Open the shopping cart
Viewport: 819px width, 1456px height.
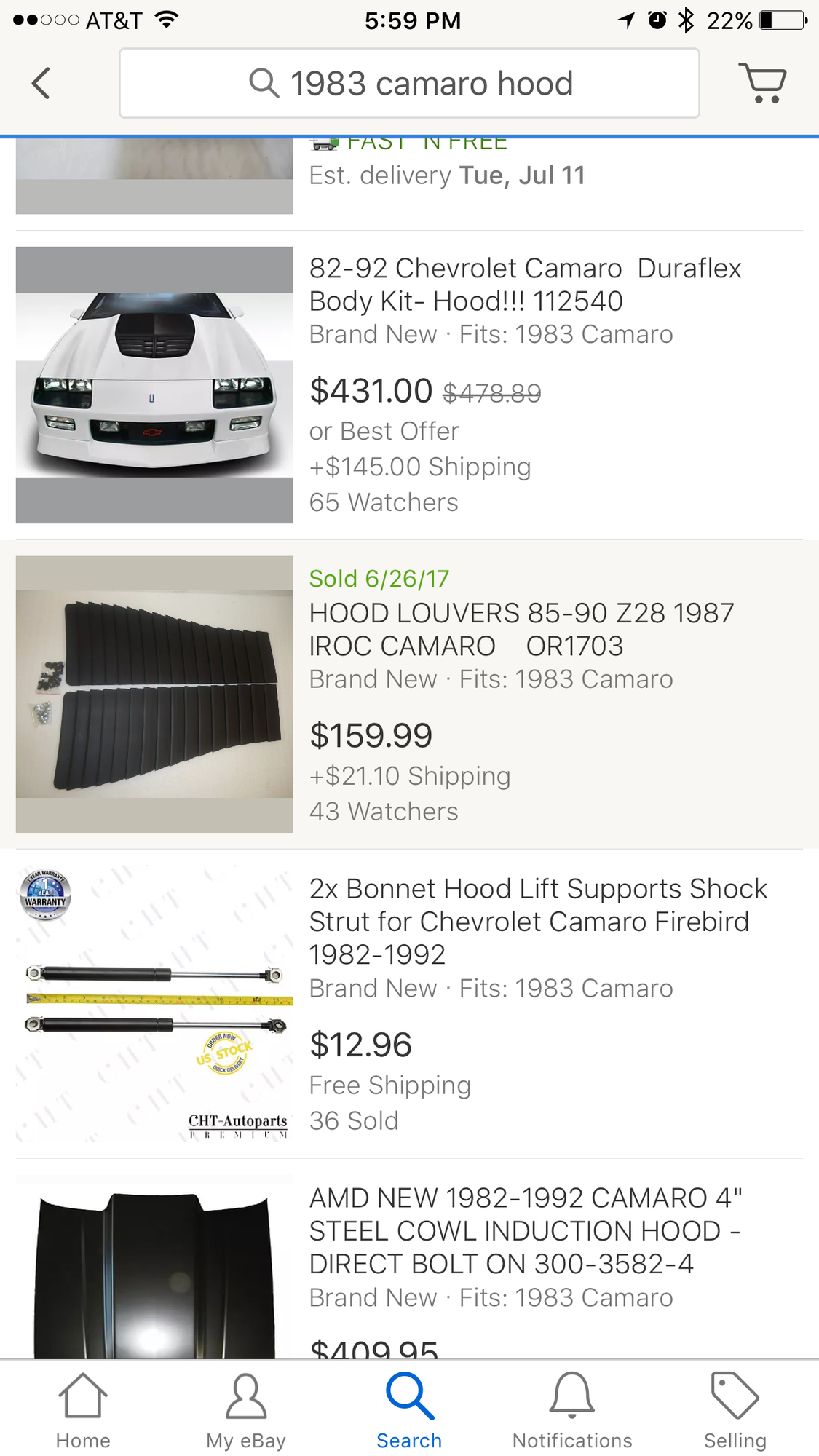pyautogui.click(x=762, y=83)
